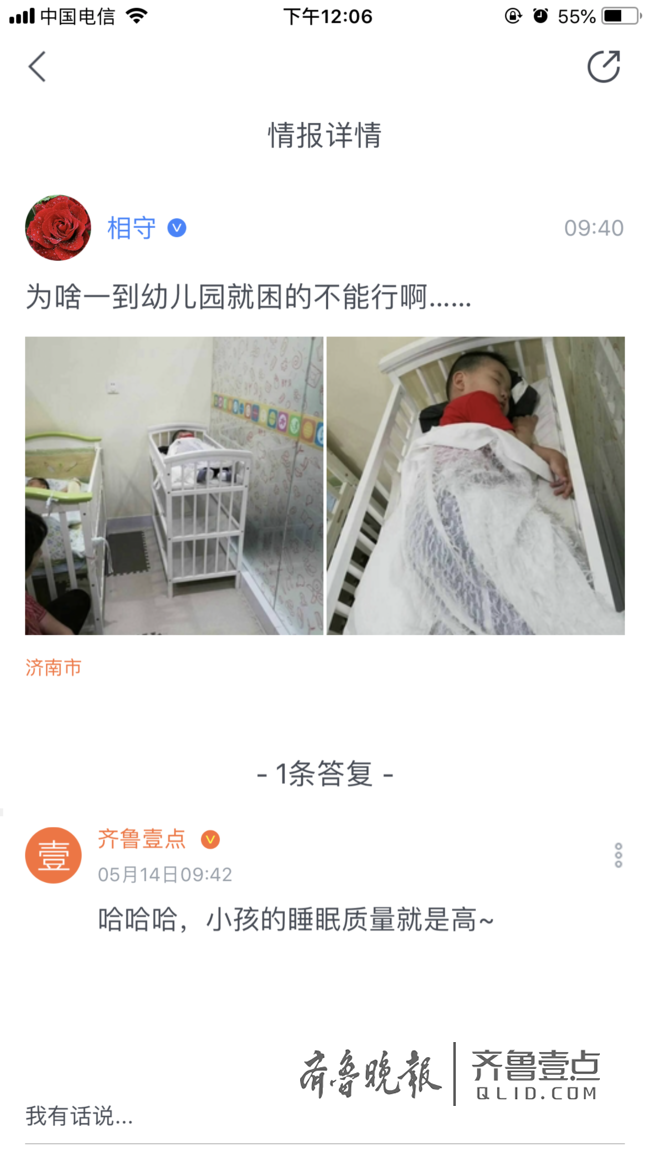The image size is (650, 1156).
Task: View the photo of the sleeping child
Action: tap(476, 486)
